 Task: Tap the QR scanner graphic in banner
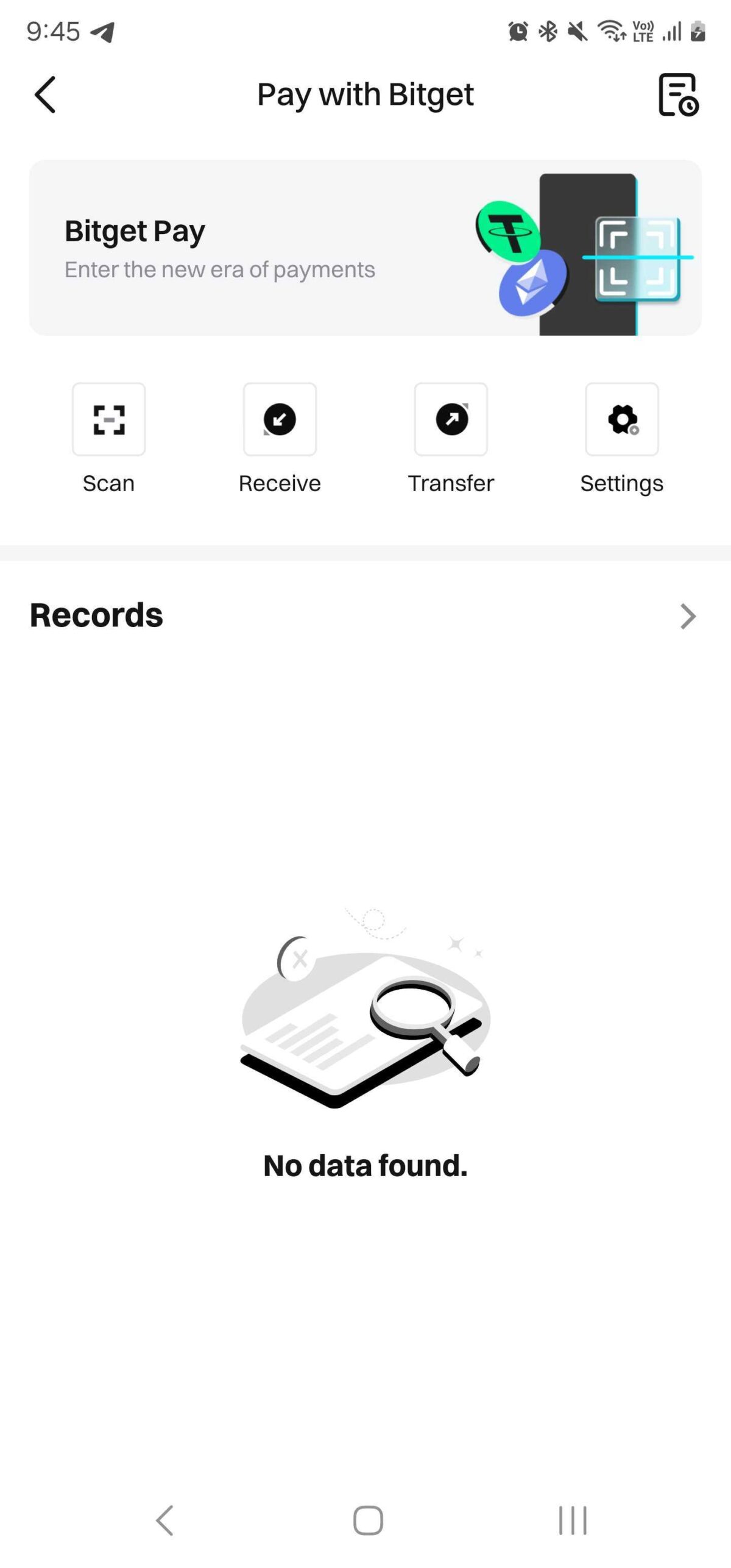[637, 259]
